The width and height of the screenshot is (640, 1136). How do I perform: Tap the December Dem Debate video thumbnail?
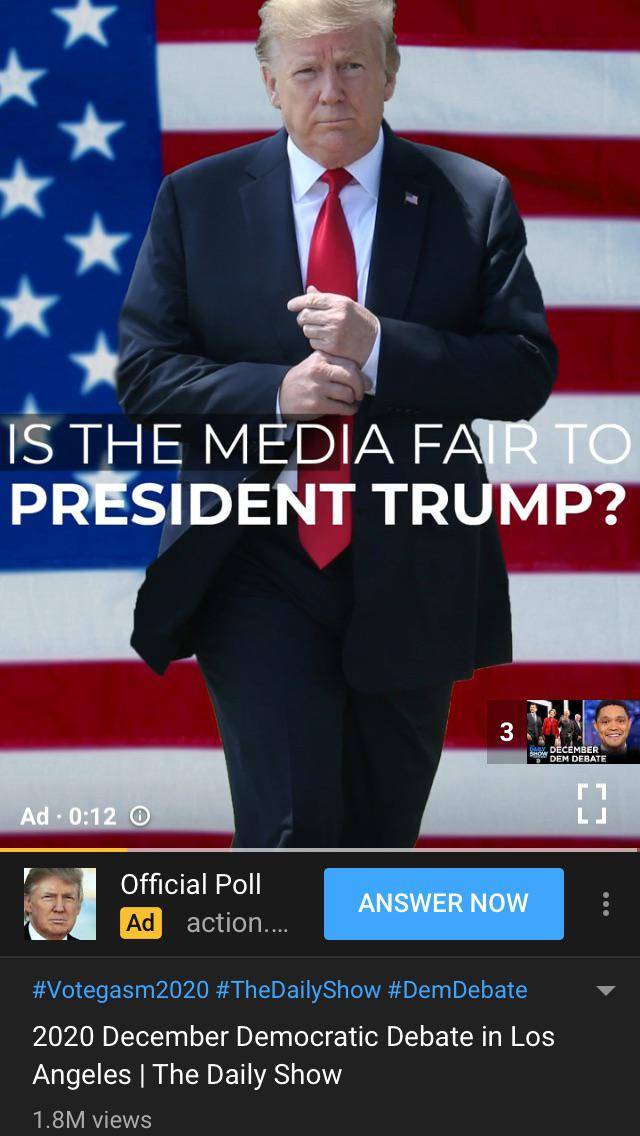click(x=583, y=732)
